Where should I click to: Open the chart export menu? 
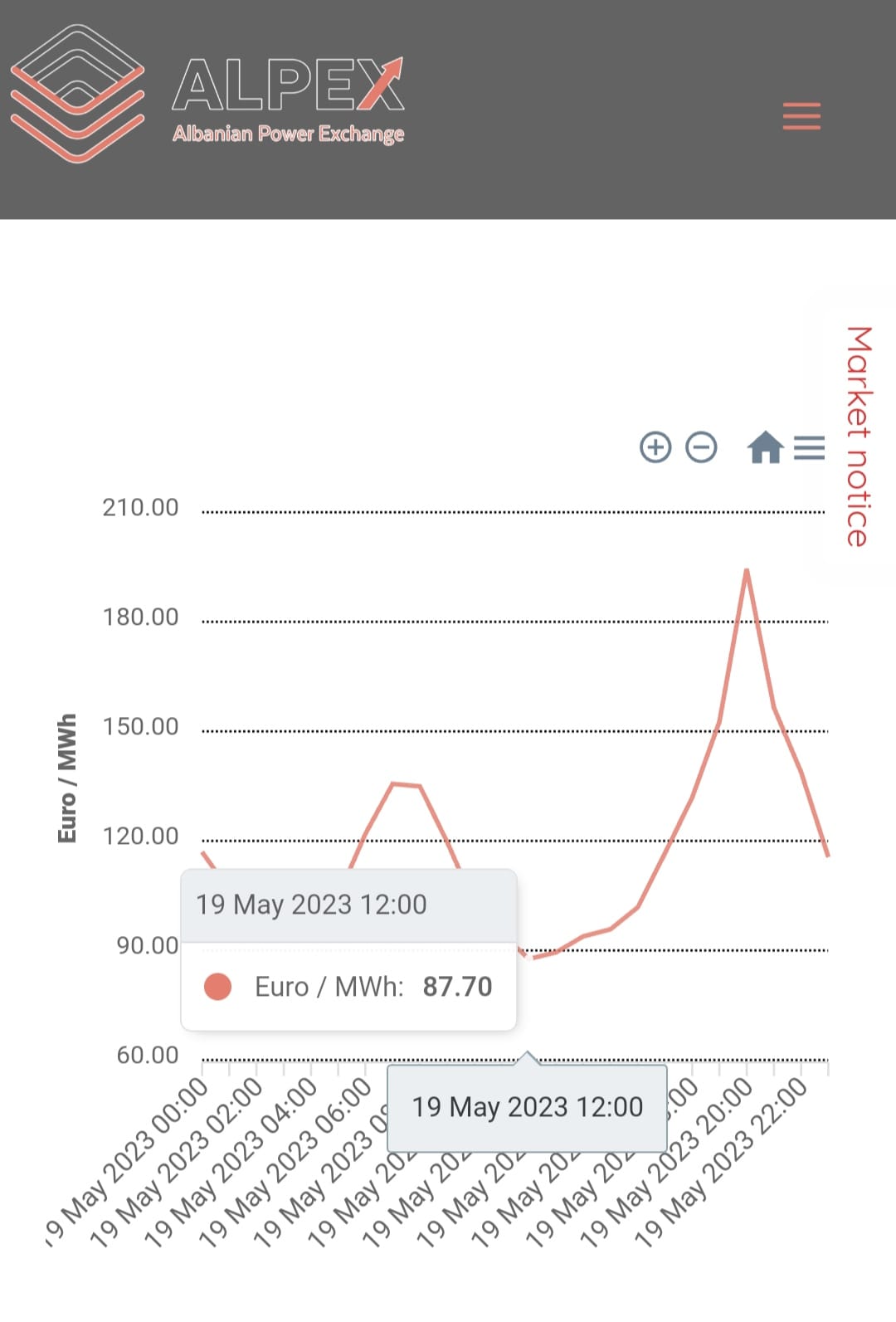809,447
